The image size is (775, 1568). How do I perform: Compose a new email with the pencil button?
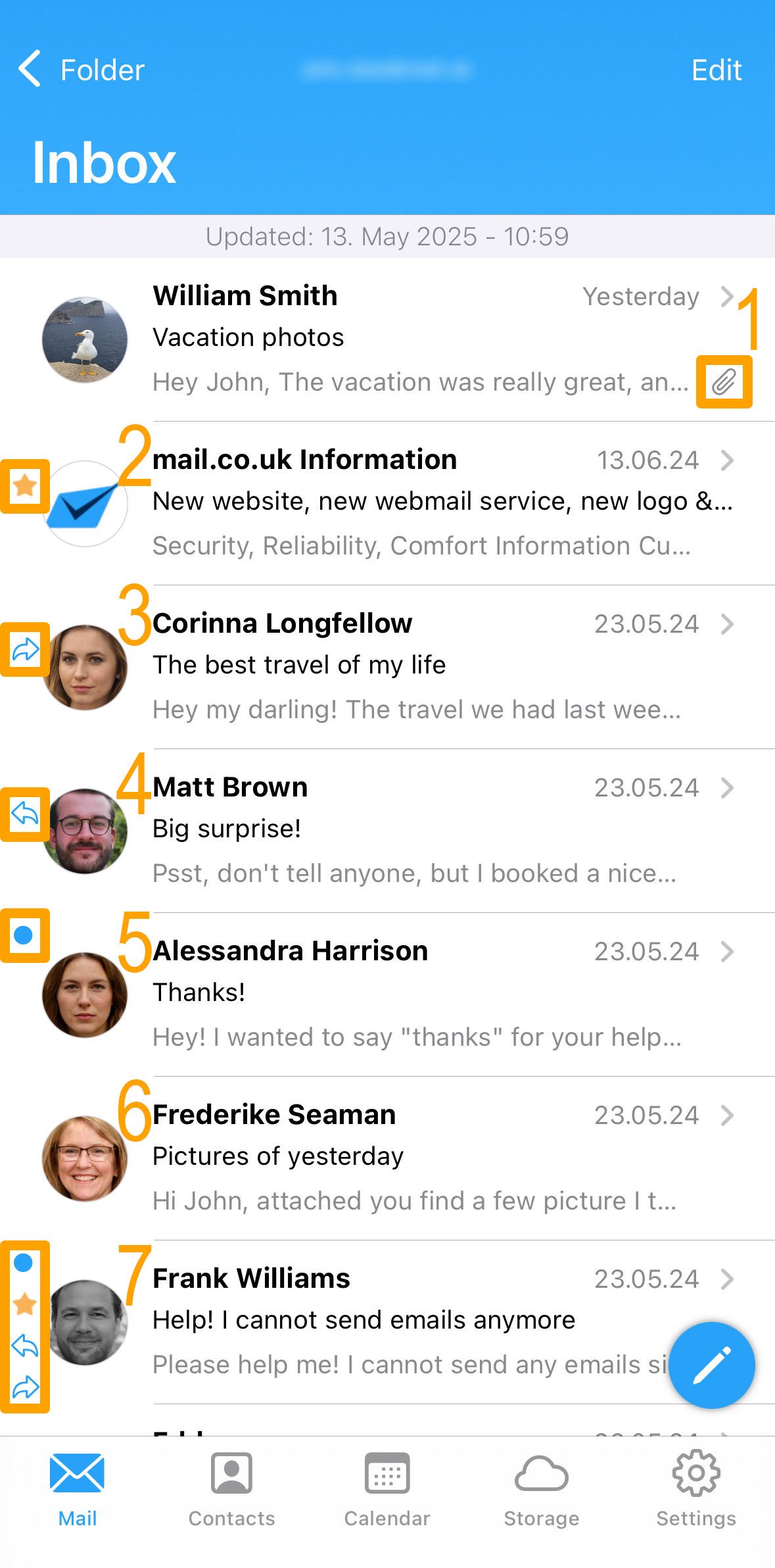[x=712, y=1365]
